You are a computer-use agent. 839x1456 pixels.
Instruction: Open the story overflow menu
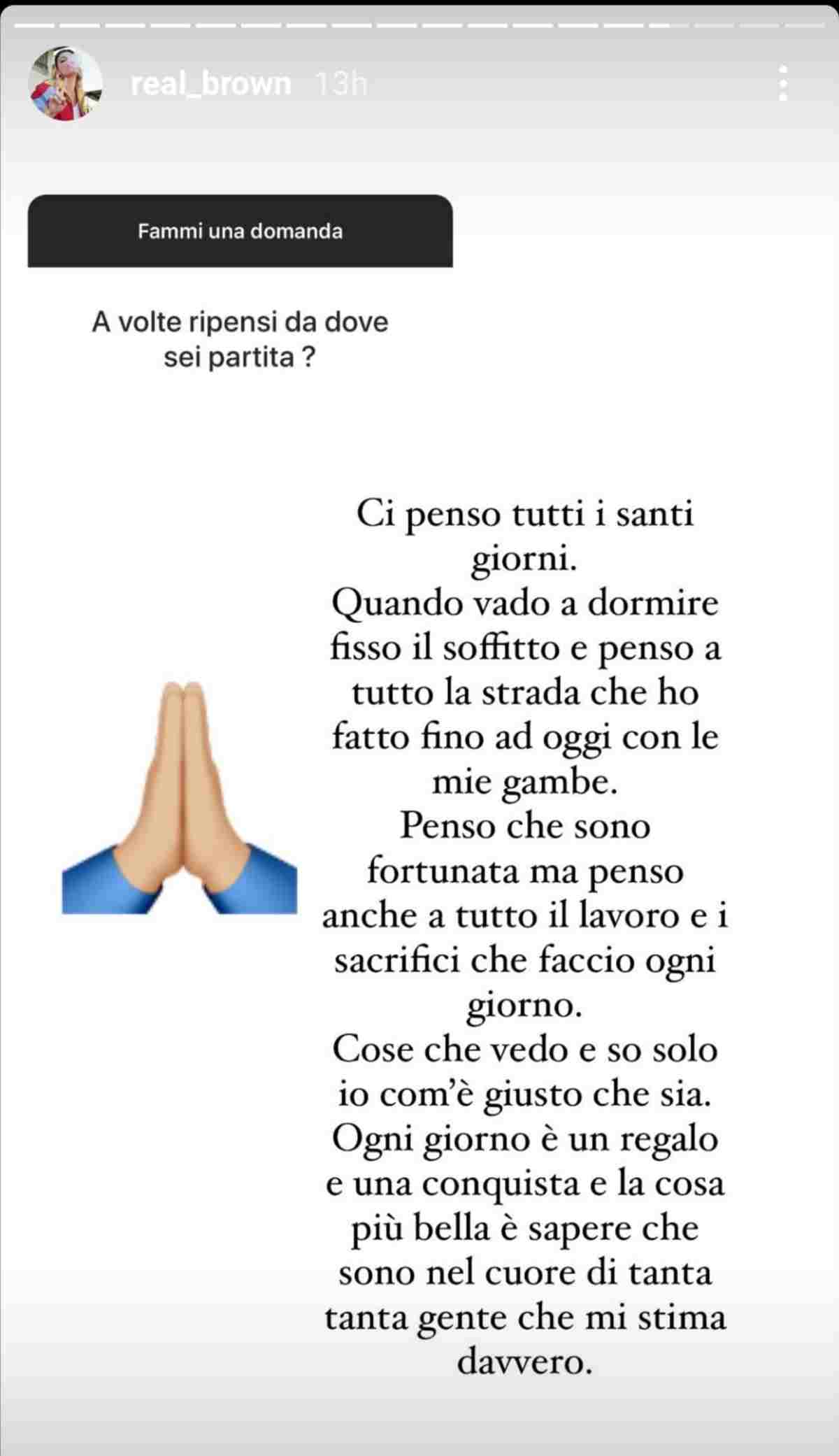click(x=783, y=84)
